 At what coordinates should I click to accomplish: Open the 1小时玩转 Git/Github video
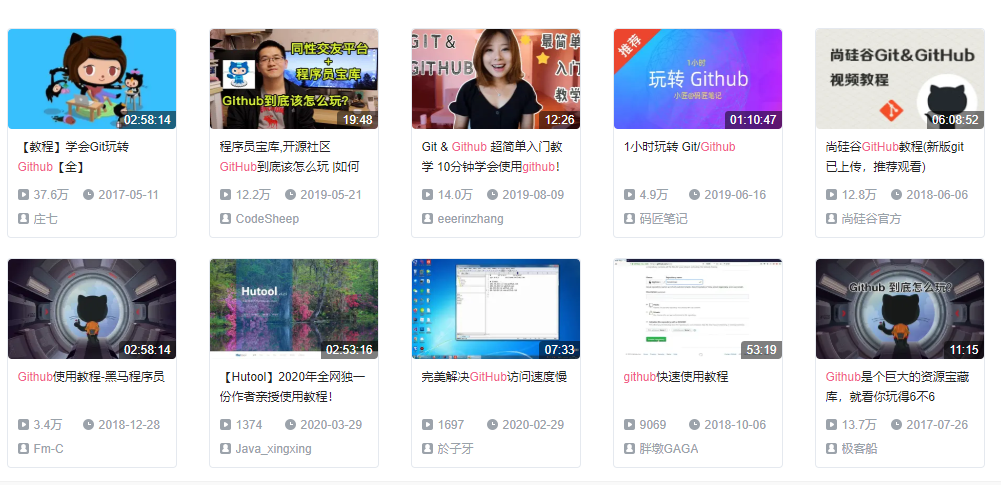(698, 79)
